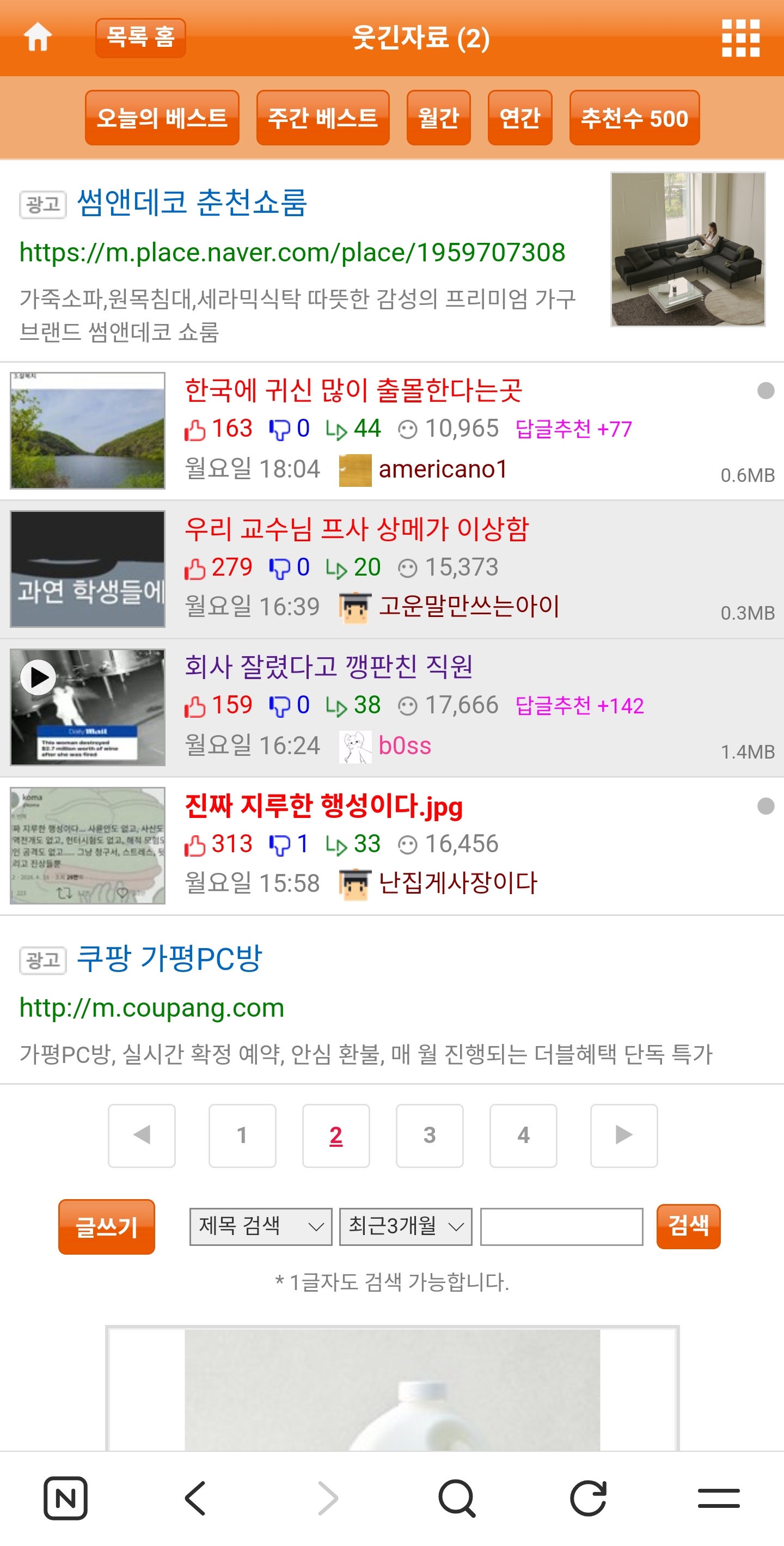Image resolution: width=784 pixels, height=1546 pixels.
Task: Expand the 최근3개월 period dropdown
Action: point(406,1226)
